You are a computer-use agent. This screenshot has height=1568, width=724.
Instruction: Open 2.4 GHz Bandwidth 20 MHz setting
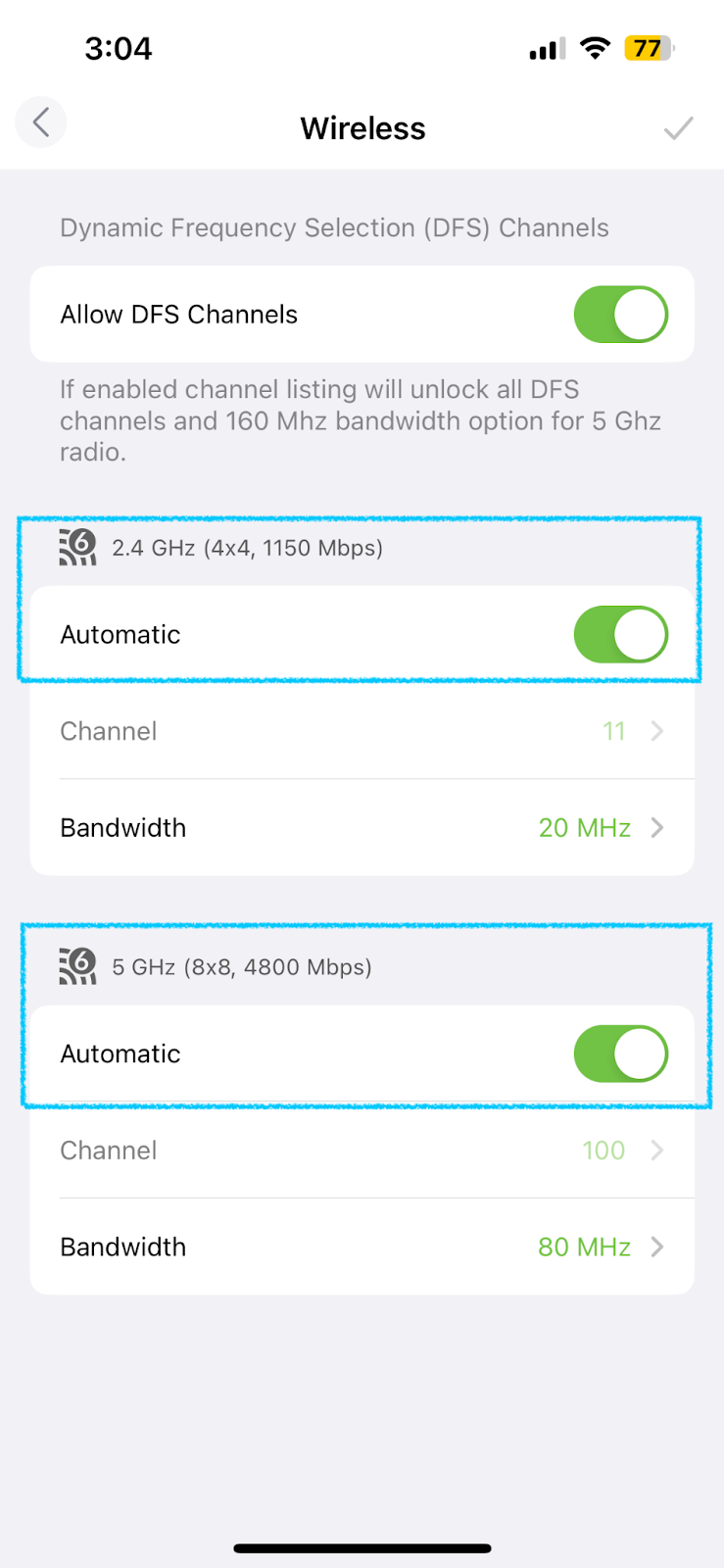coord(362,828)
